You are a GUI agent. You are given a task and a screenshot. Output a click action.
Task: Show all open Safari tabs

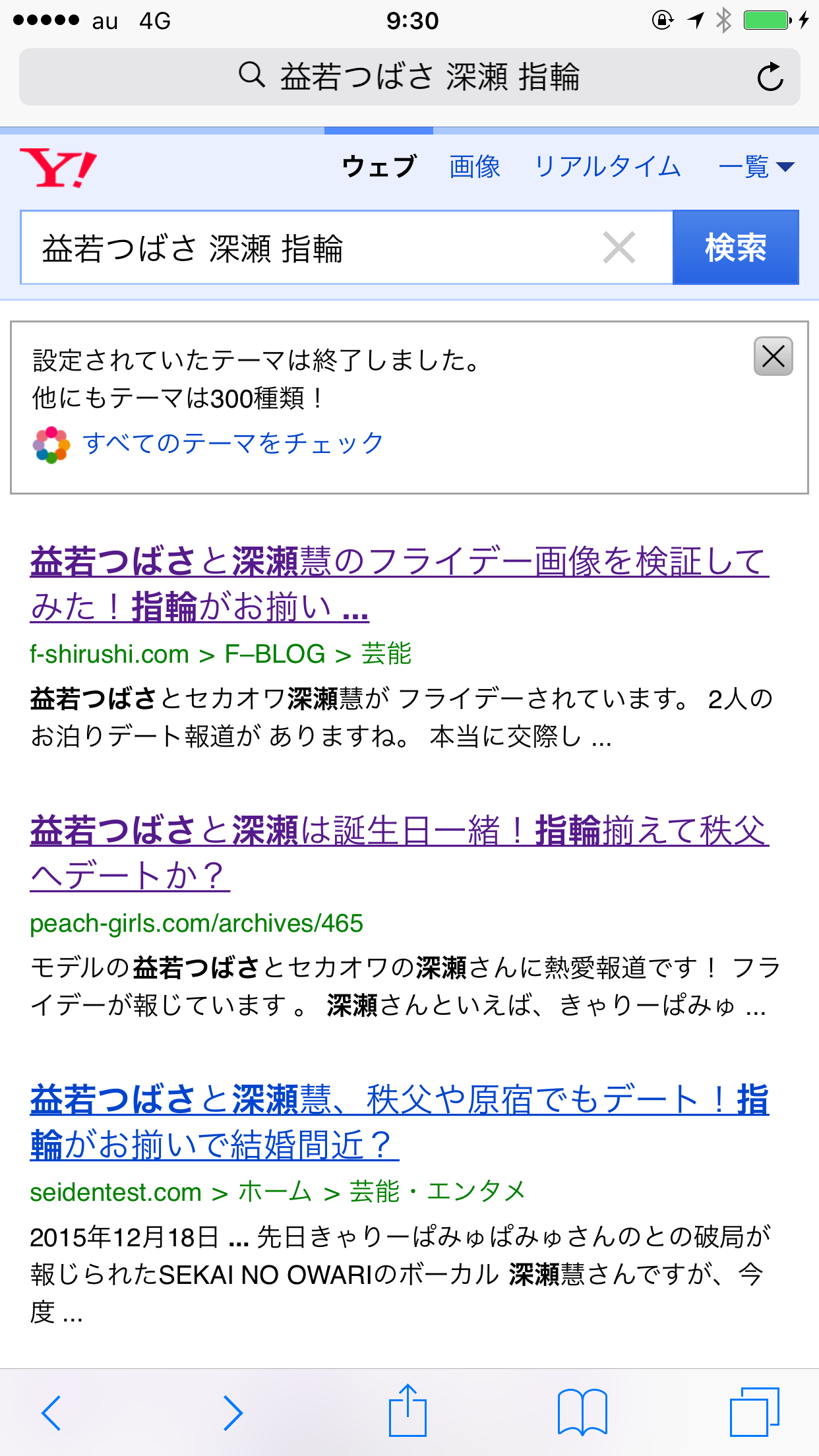754,1412
